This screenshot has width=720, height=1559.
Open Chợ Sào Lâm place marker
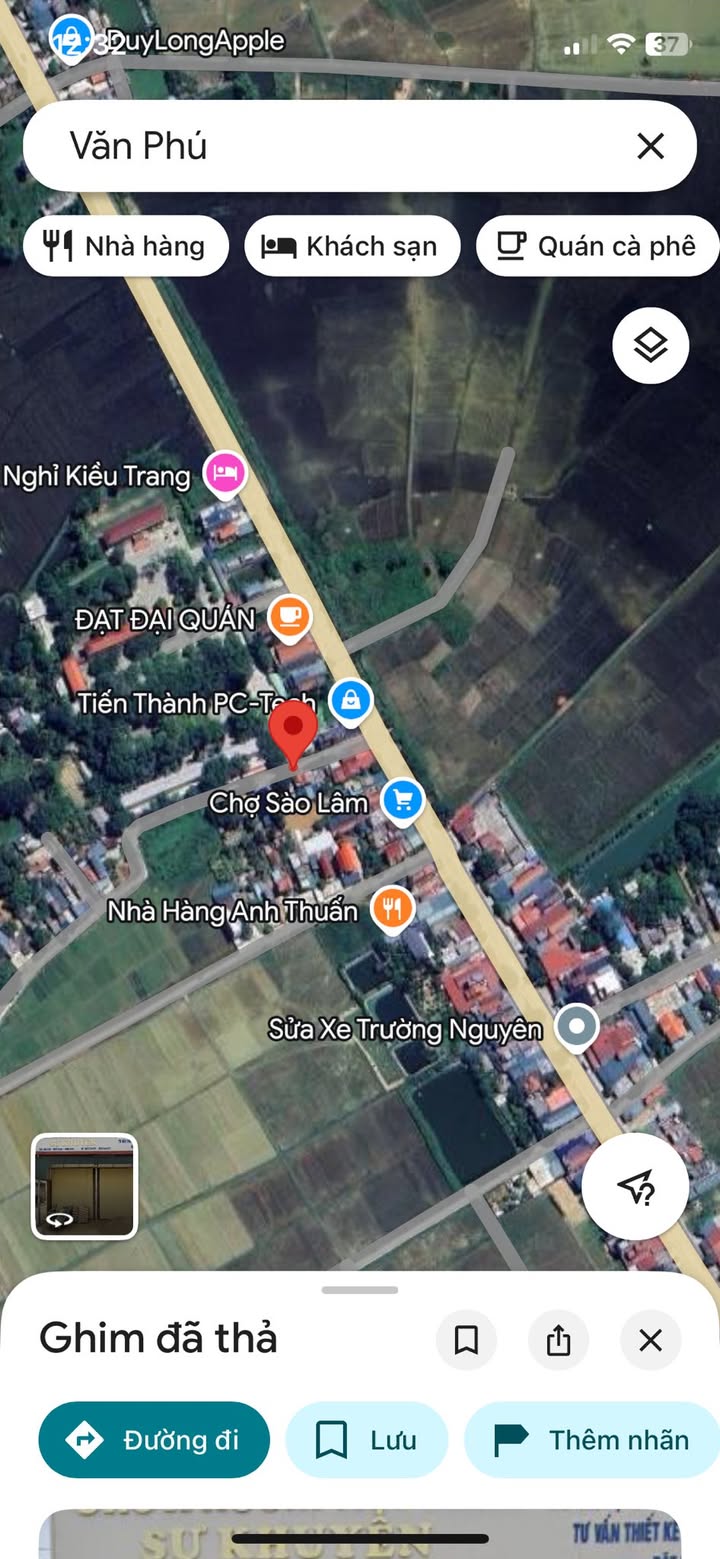[x=403, y=800]
